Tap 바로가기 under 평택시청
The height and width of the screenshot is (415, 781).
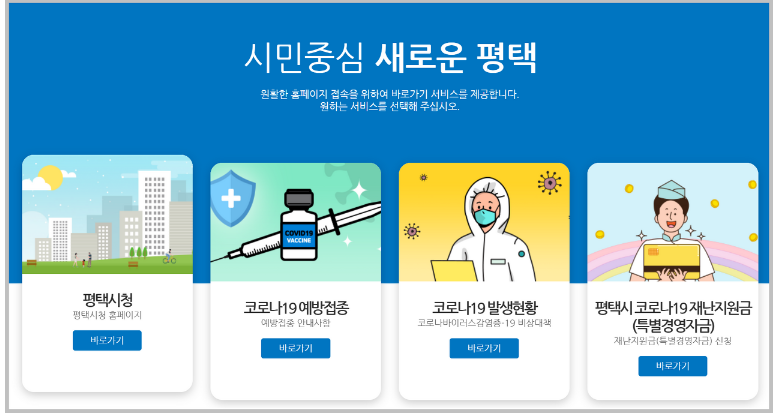coord(107,341)
